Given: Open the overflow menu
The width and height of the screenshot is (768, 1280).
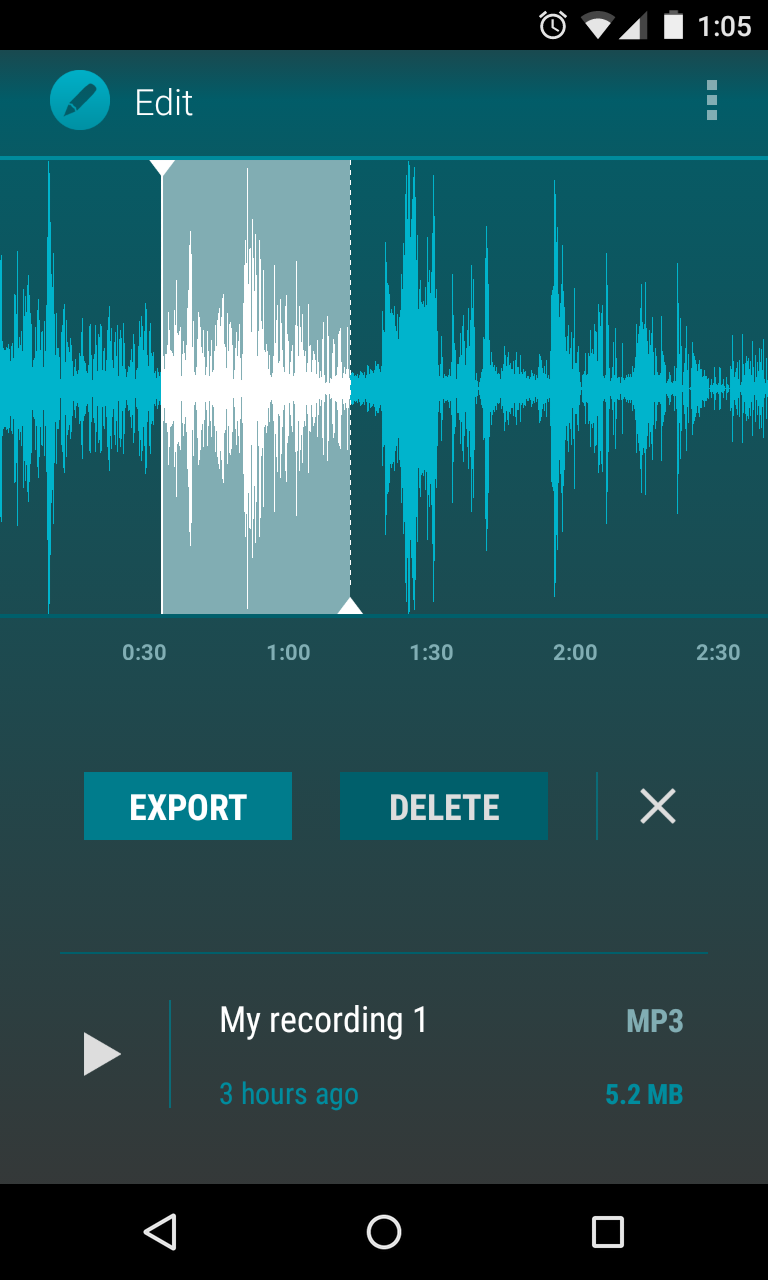Looking at the screenshot, I should [x=711, y=102].
